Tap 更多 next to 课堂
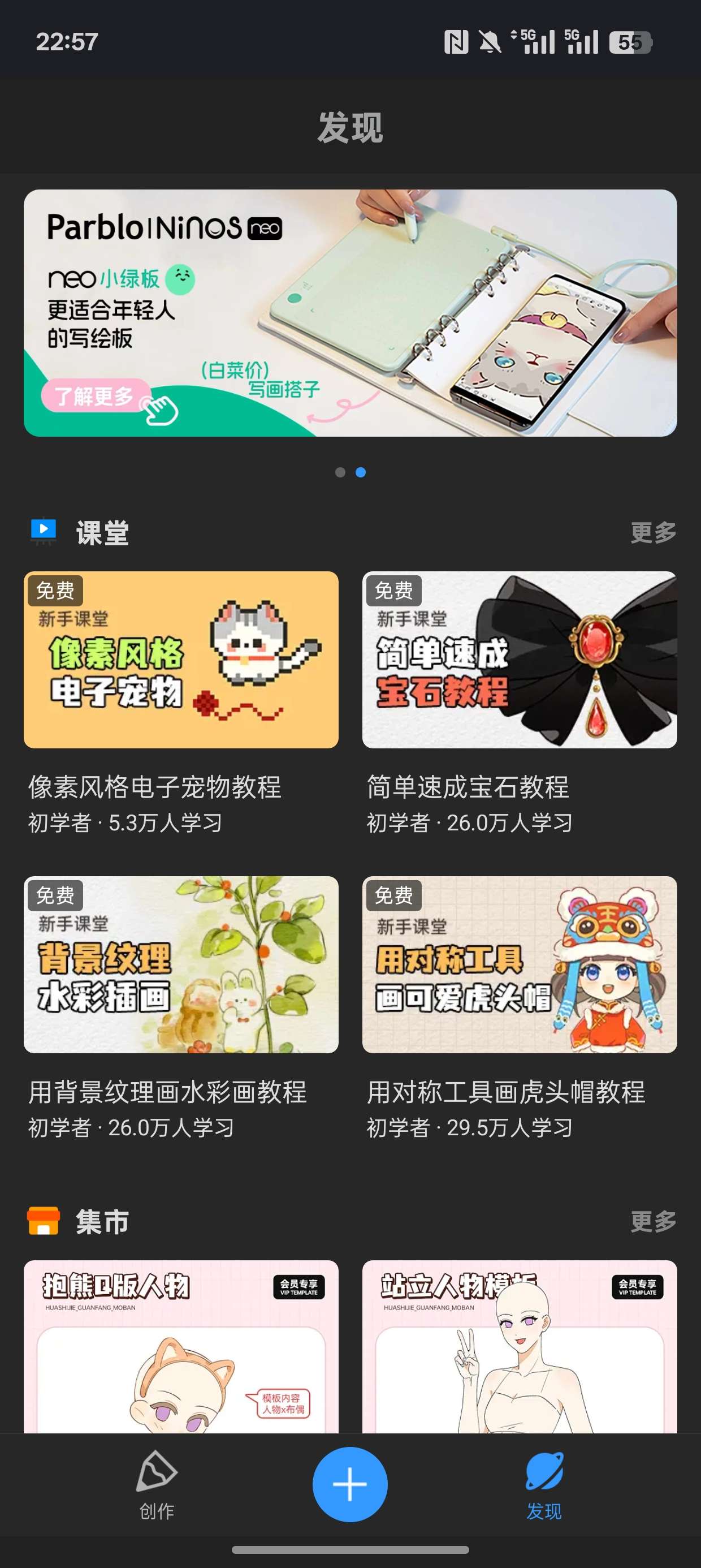 (654, 533)
